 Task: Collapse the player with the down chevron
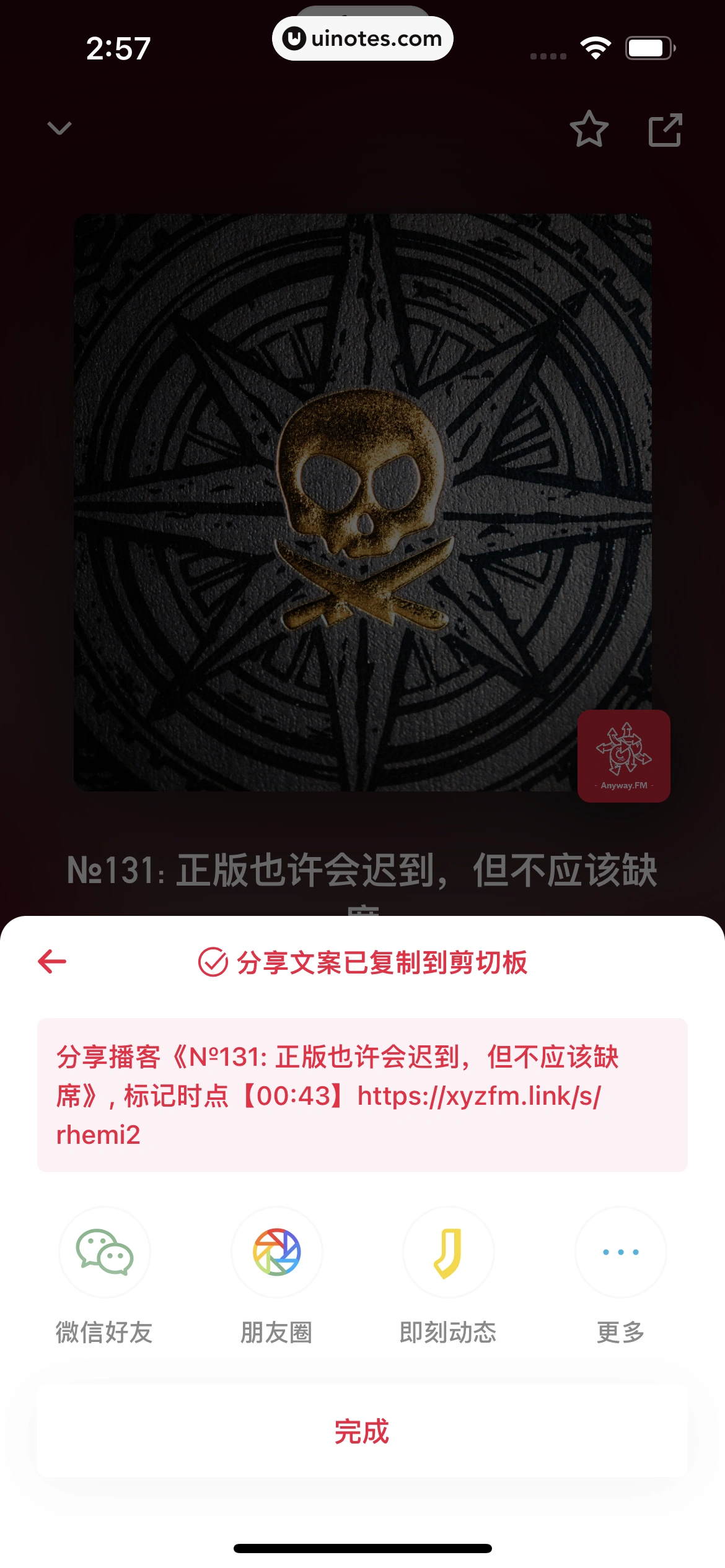pyautogui.click(x=59, y=129)
